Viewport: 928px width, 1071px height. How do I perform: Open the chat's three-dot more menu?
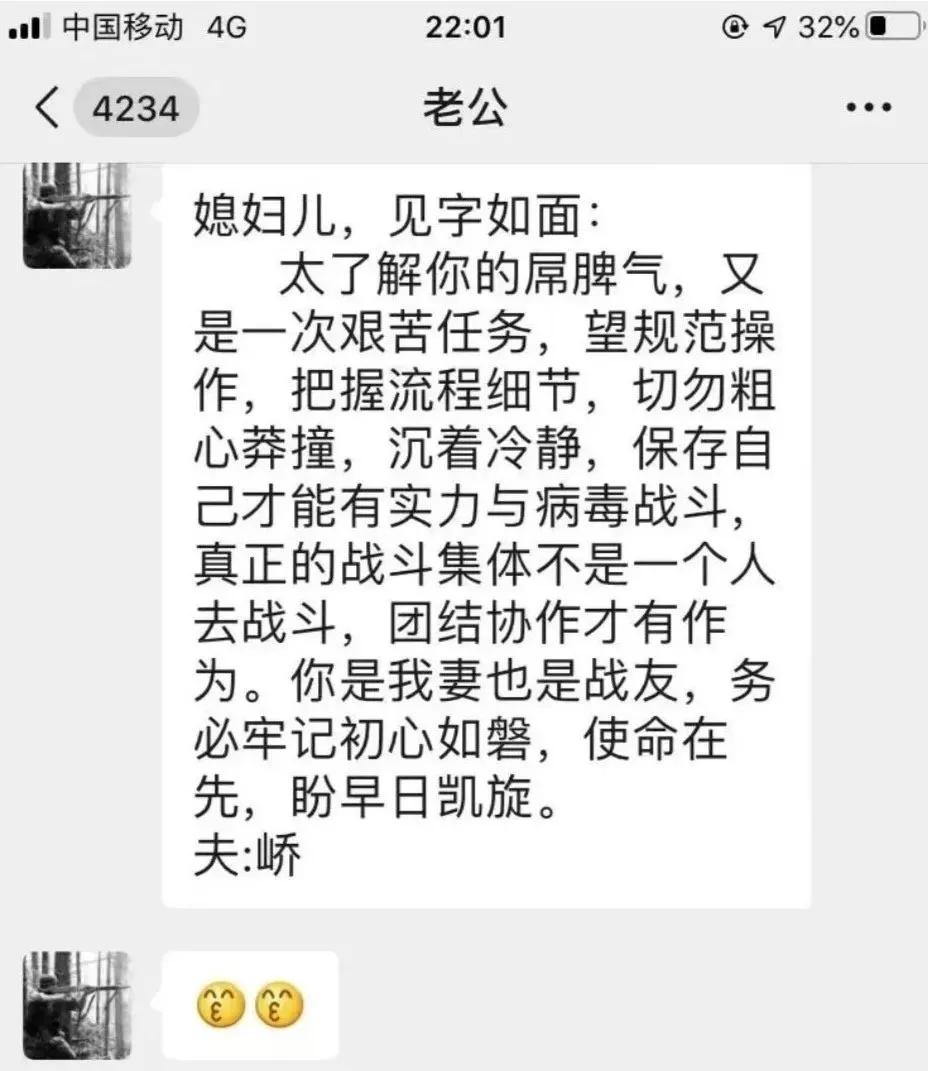pos(867,107)
